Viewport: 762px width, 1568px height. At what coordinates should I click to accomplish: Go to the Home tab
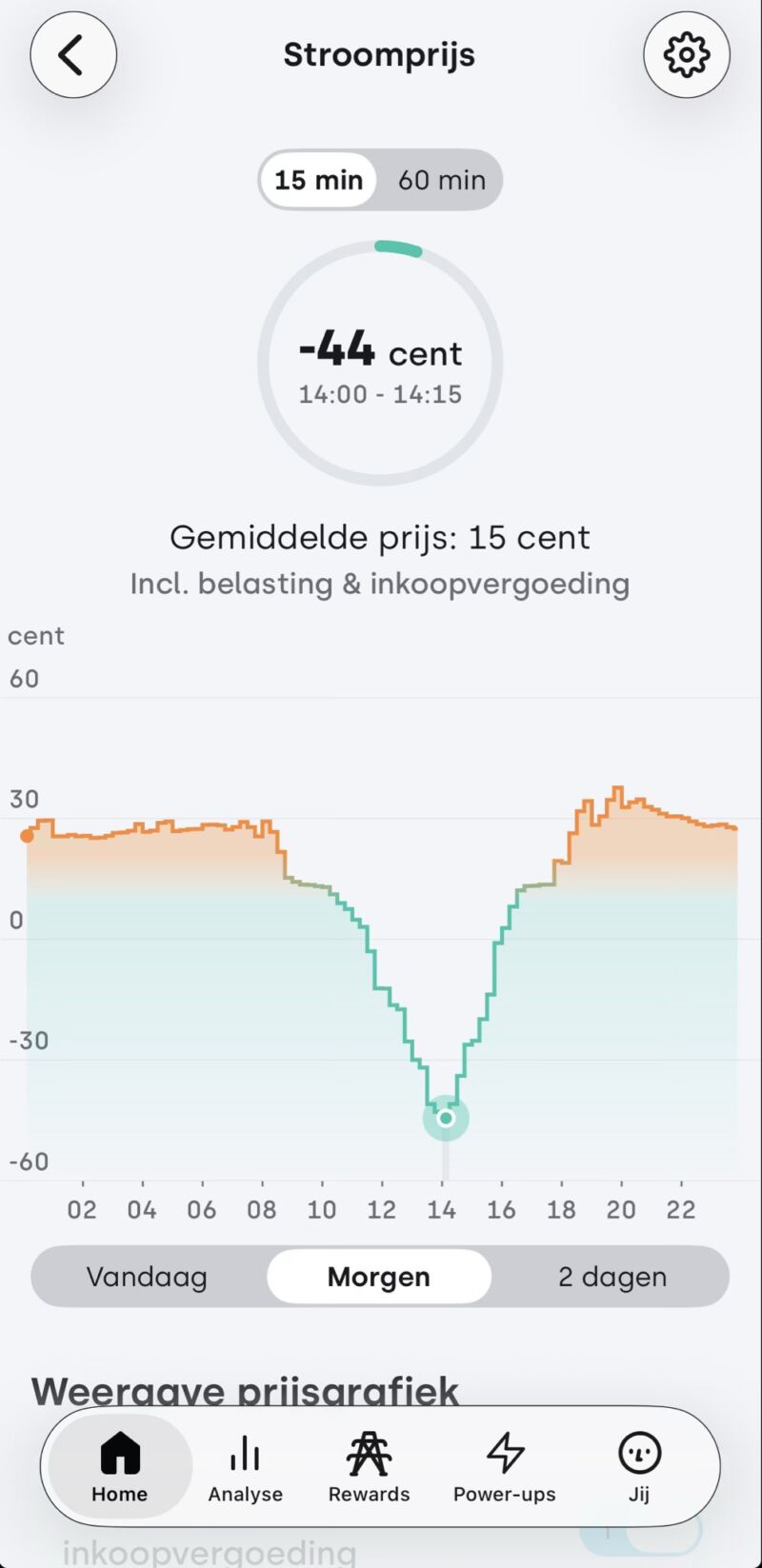point(120,1467)
